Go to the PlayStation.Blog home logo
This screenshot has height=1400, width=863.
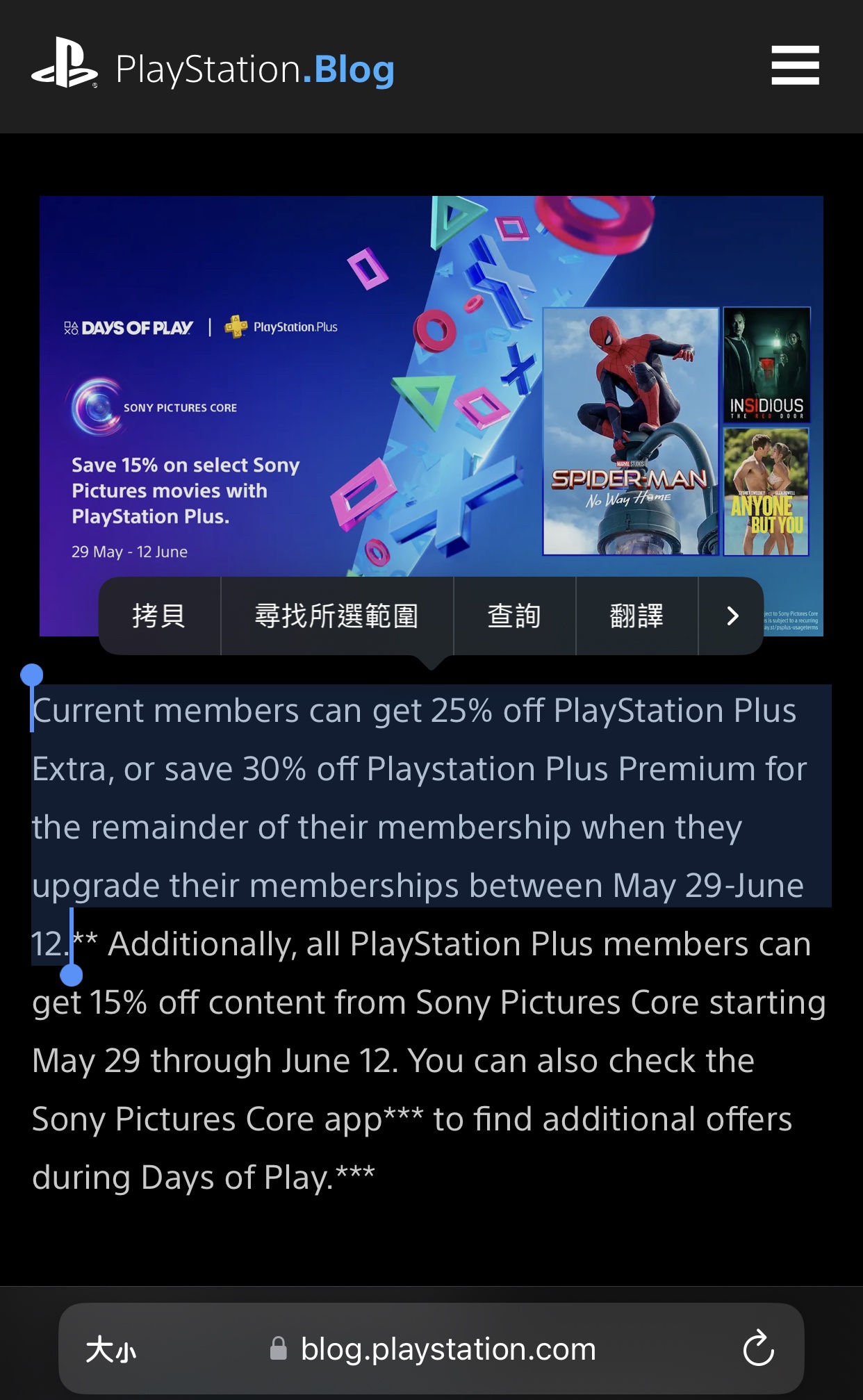[213, 68]
